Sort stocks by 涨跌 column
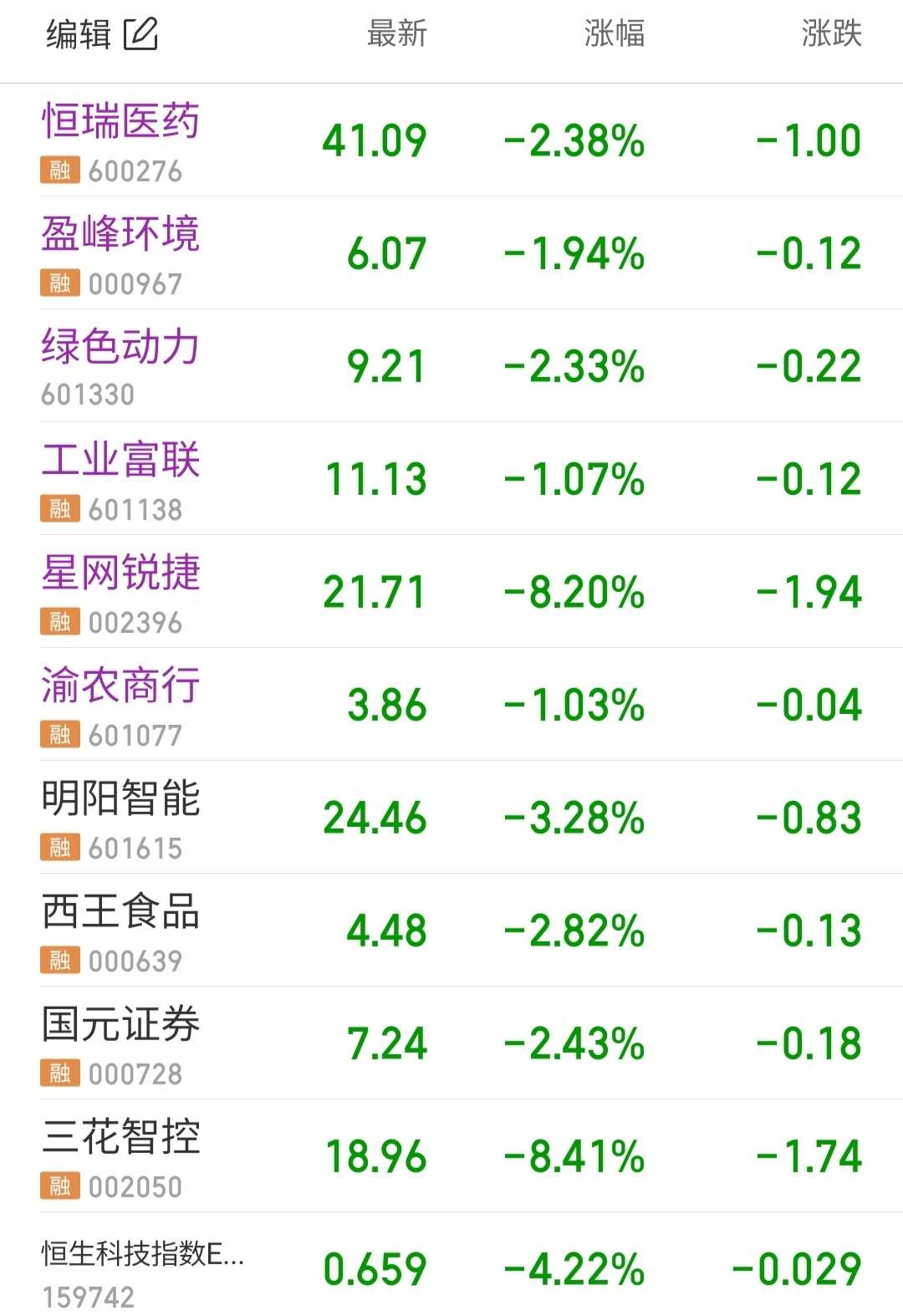The height and width of the screenshot is (1316, 903). [831, 34]
